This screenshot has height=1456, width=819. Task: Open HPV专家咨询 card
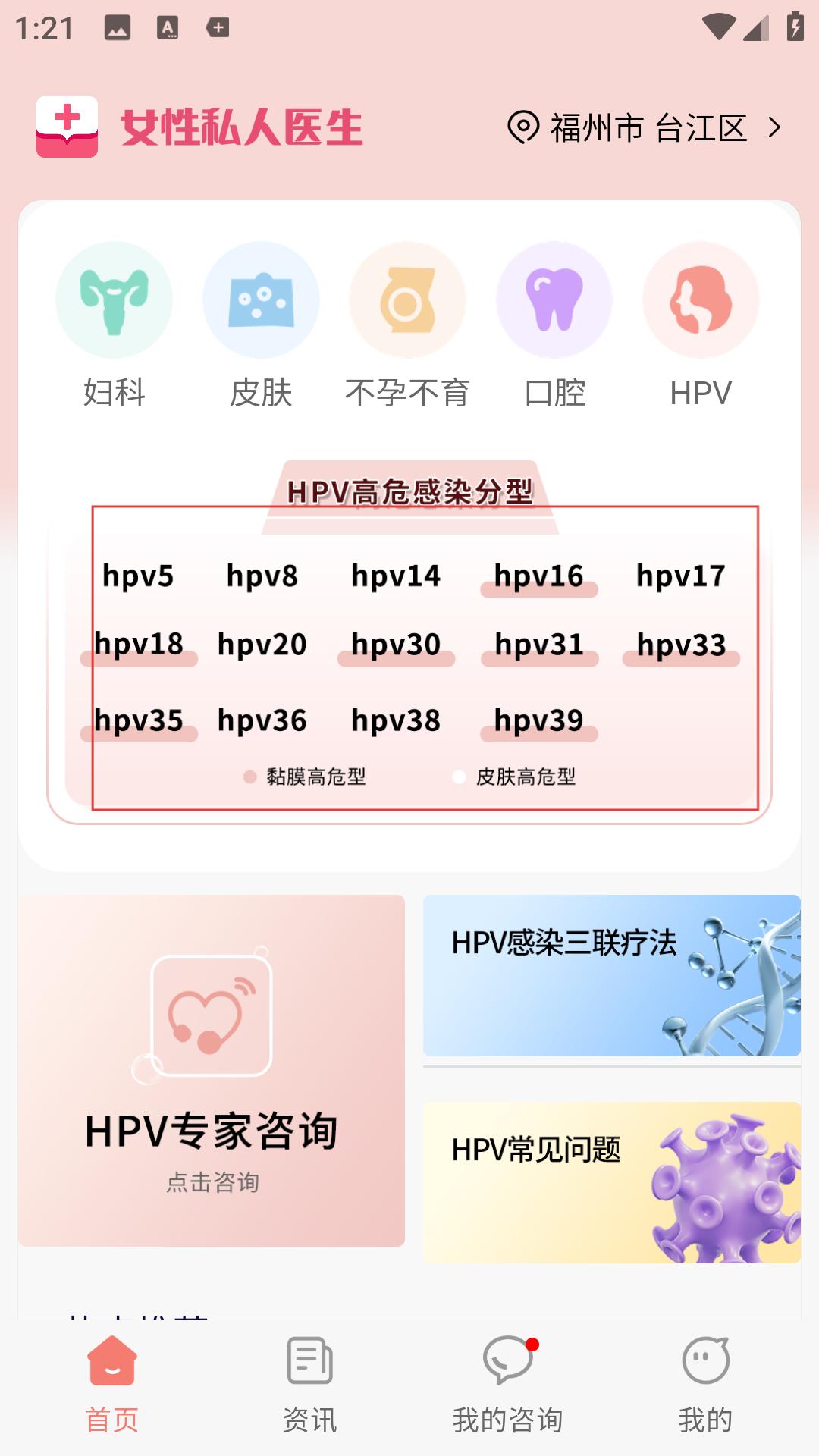[x=212, y=1070]
